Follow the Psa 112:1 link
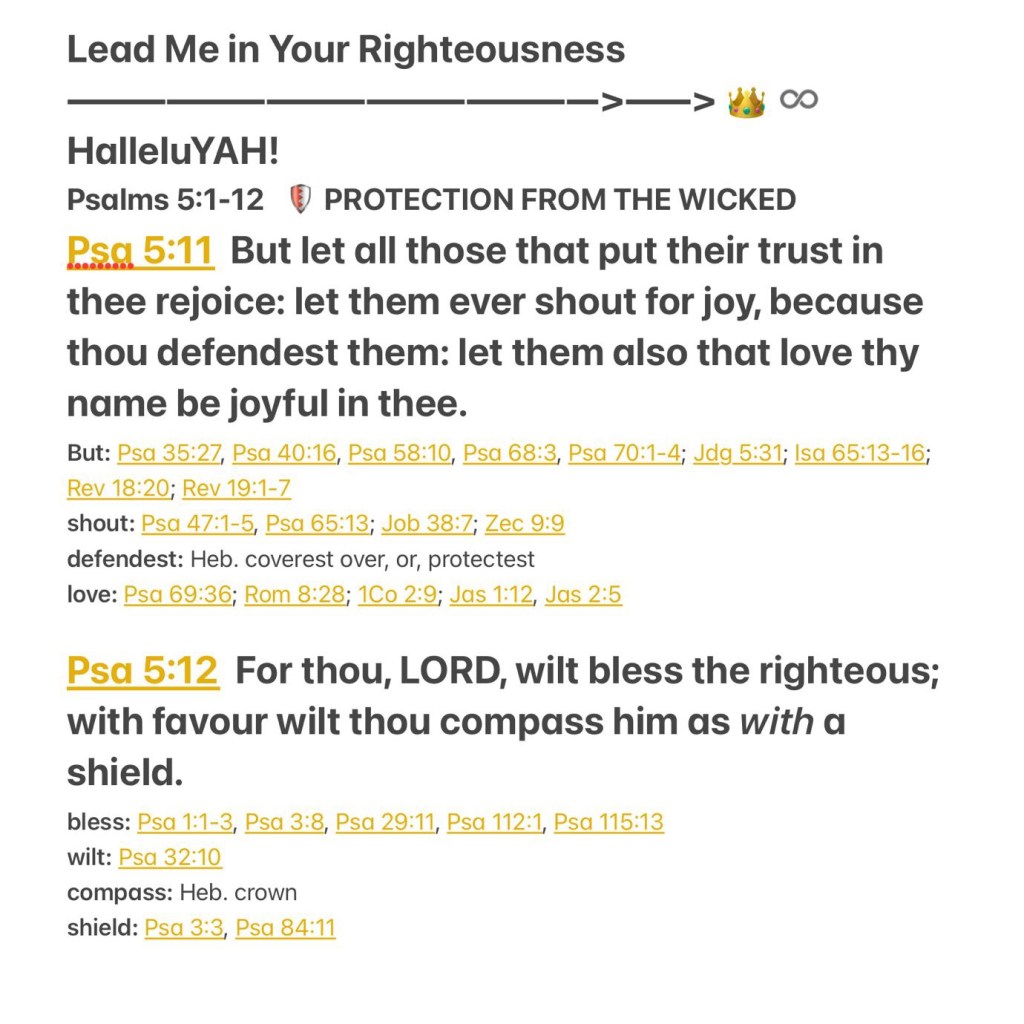Image resolution: width=1024 pixels, height=1024 pixels. 494,822
